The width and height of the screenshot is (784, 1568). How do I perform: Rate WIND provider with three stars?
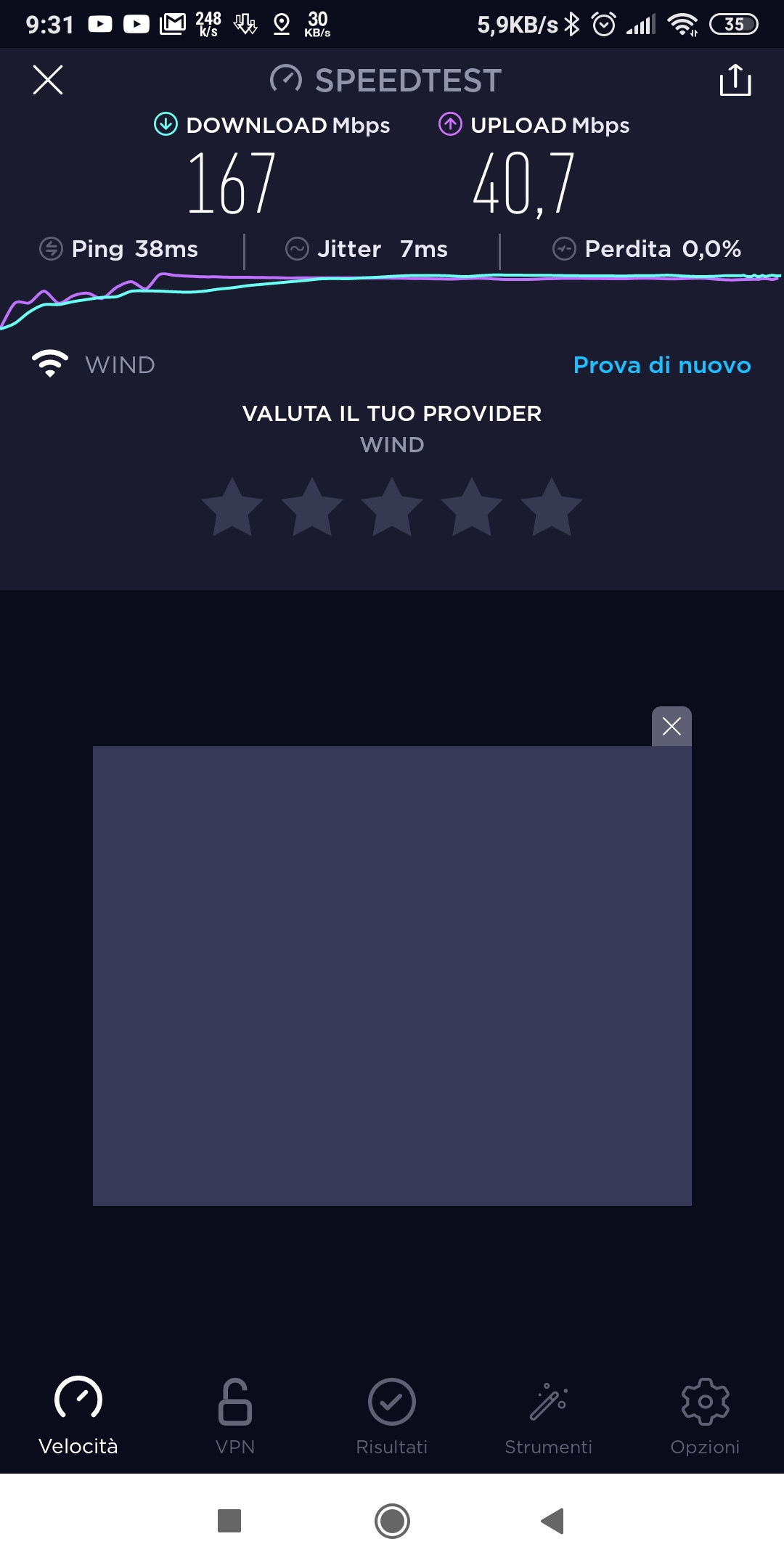point(392,507)
